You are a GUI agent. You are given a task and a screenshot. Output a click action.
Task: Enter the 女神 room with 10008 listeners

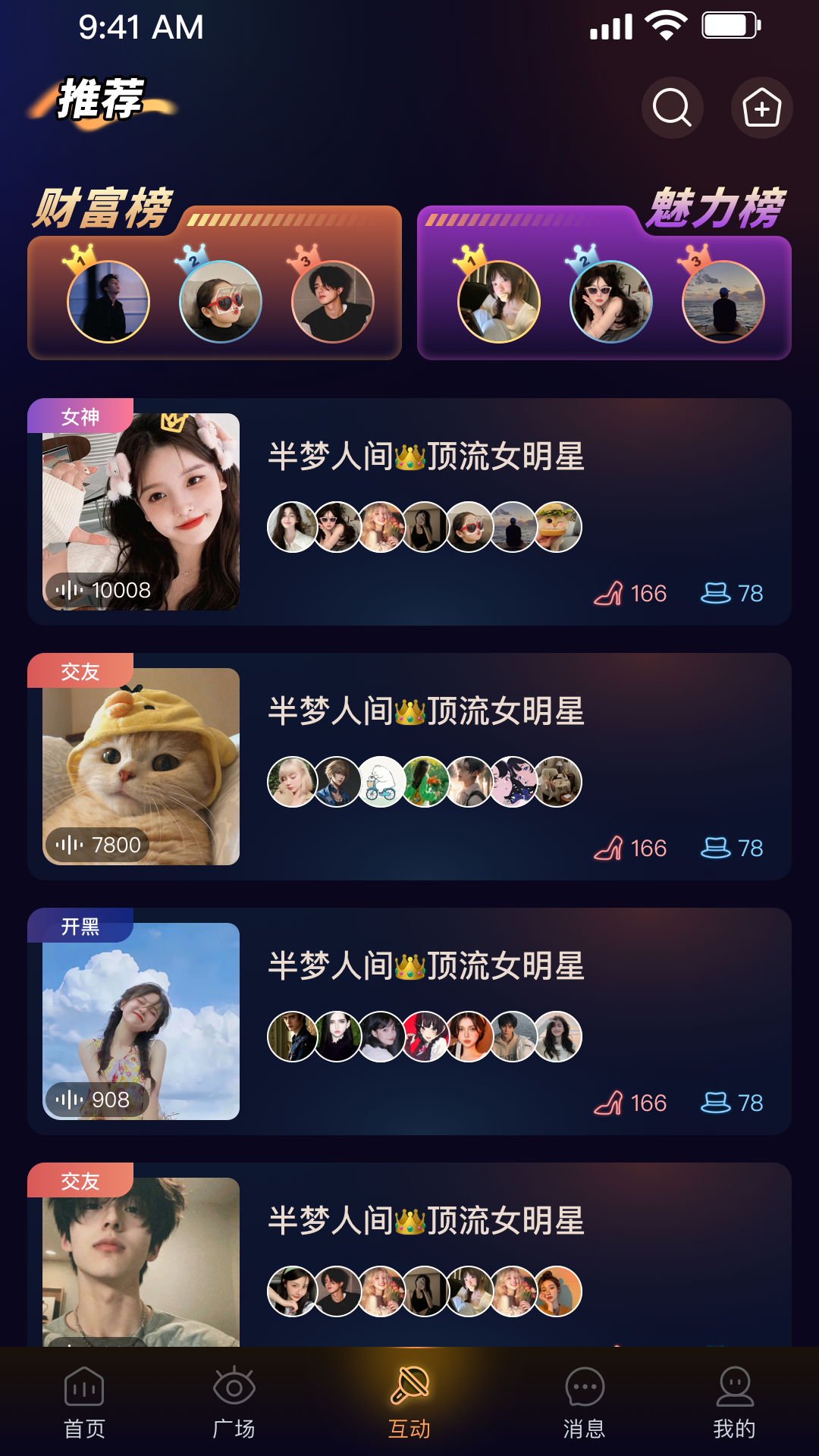pyautogui.click(x=409, y=512)
